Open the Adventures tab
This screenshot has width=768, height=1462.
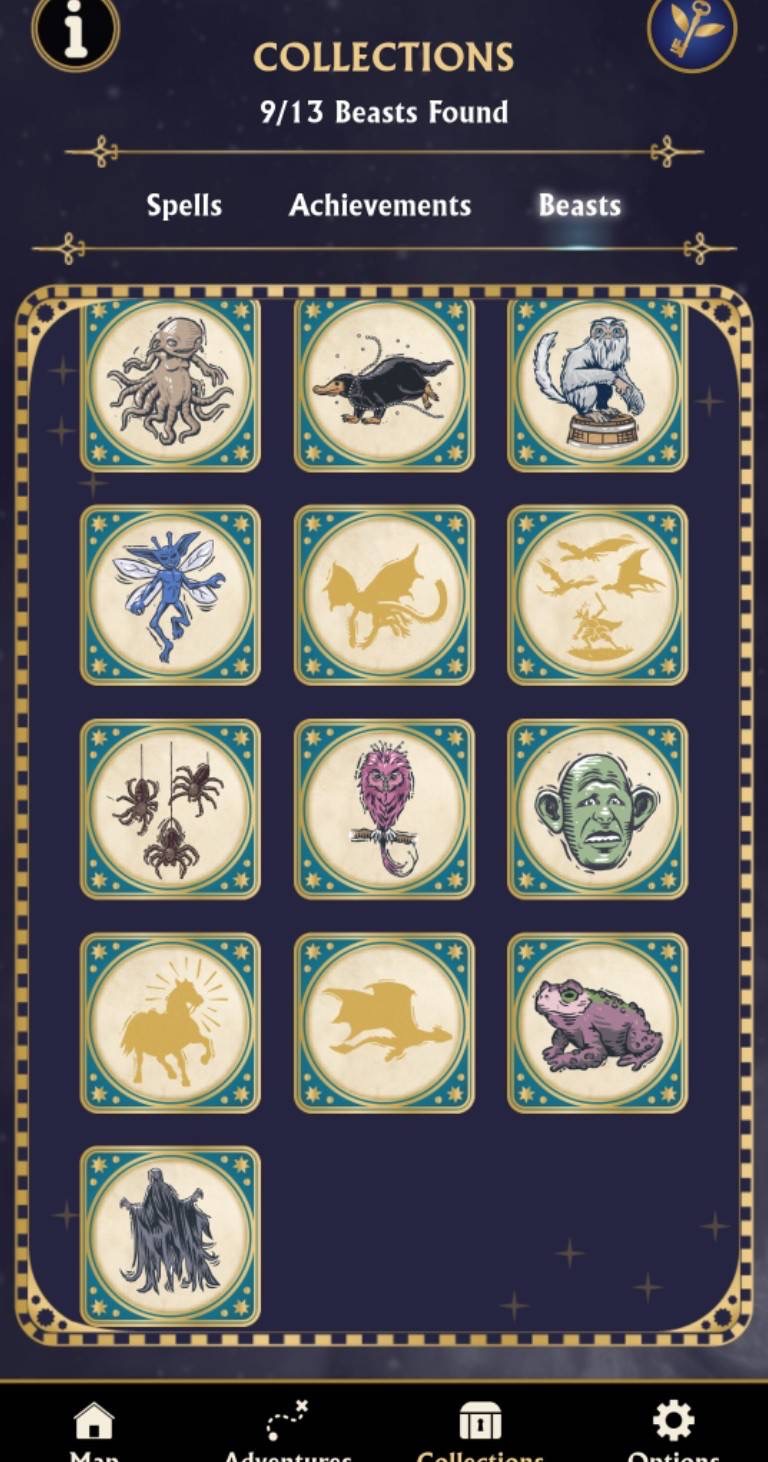(287, 1430)
